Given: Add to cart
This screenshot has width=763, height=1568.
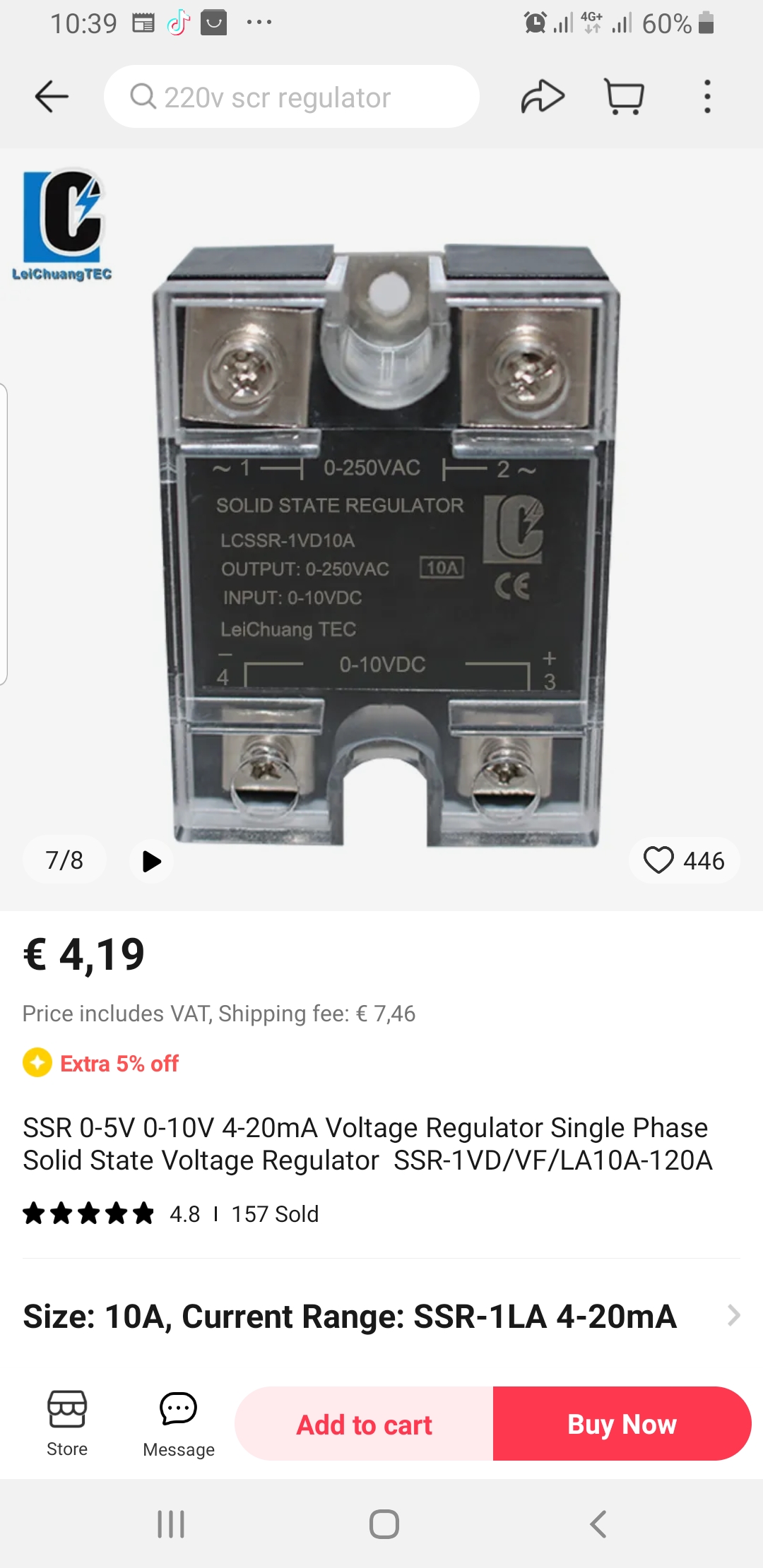Looking at the screenshot, I should point(364,1424).
